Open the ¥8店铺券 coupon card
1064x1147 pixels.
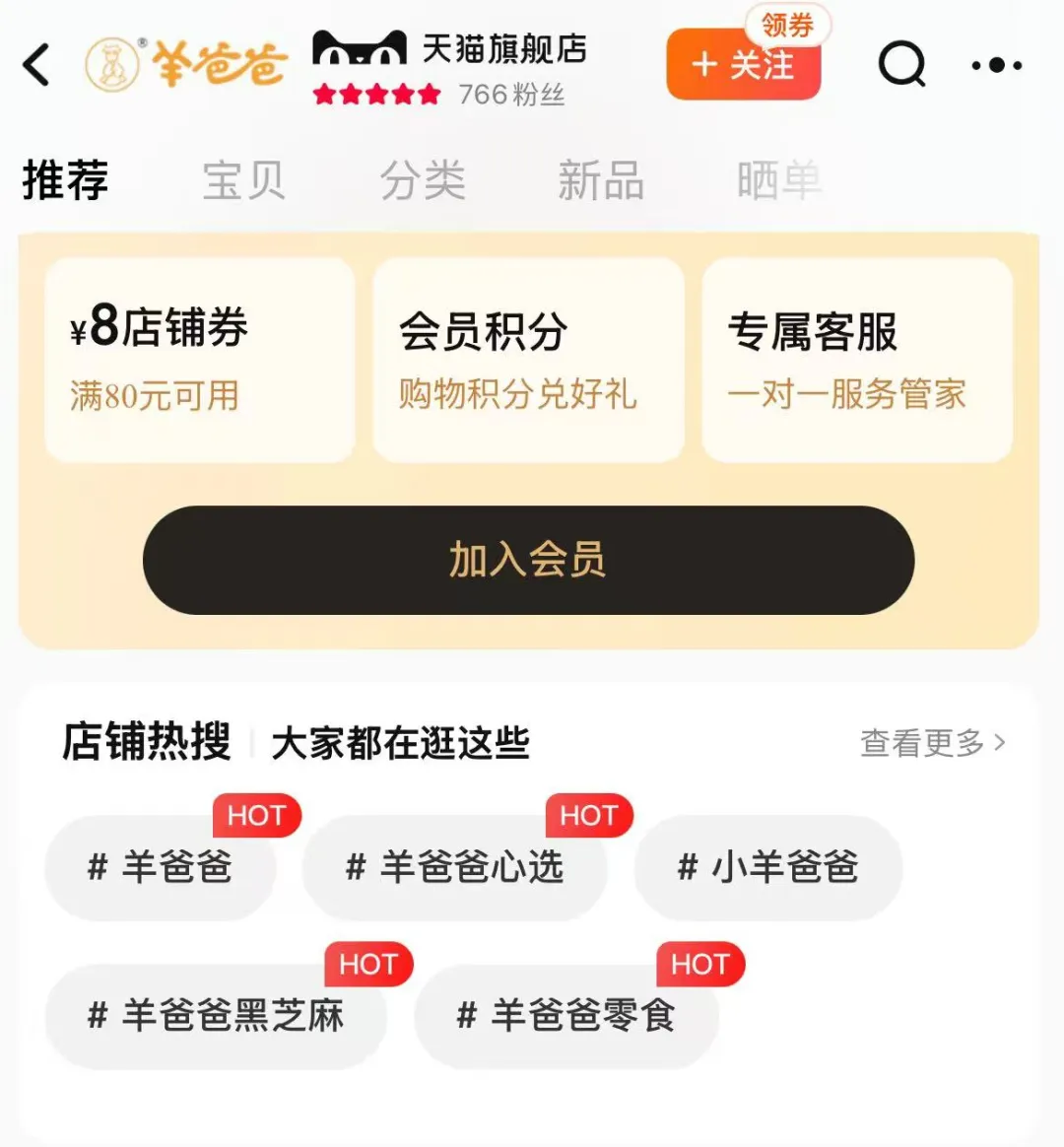200,360
